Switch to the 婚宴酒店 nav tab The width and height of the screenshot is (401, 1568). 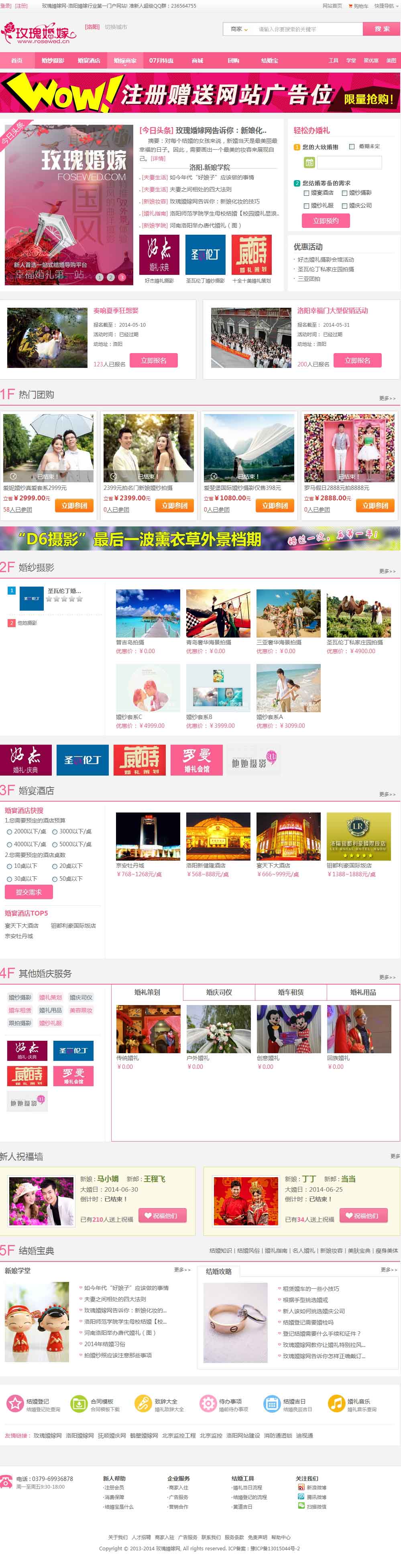pyautogui.click(x=89, y=61)
